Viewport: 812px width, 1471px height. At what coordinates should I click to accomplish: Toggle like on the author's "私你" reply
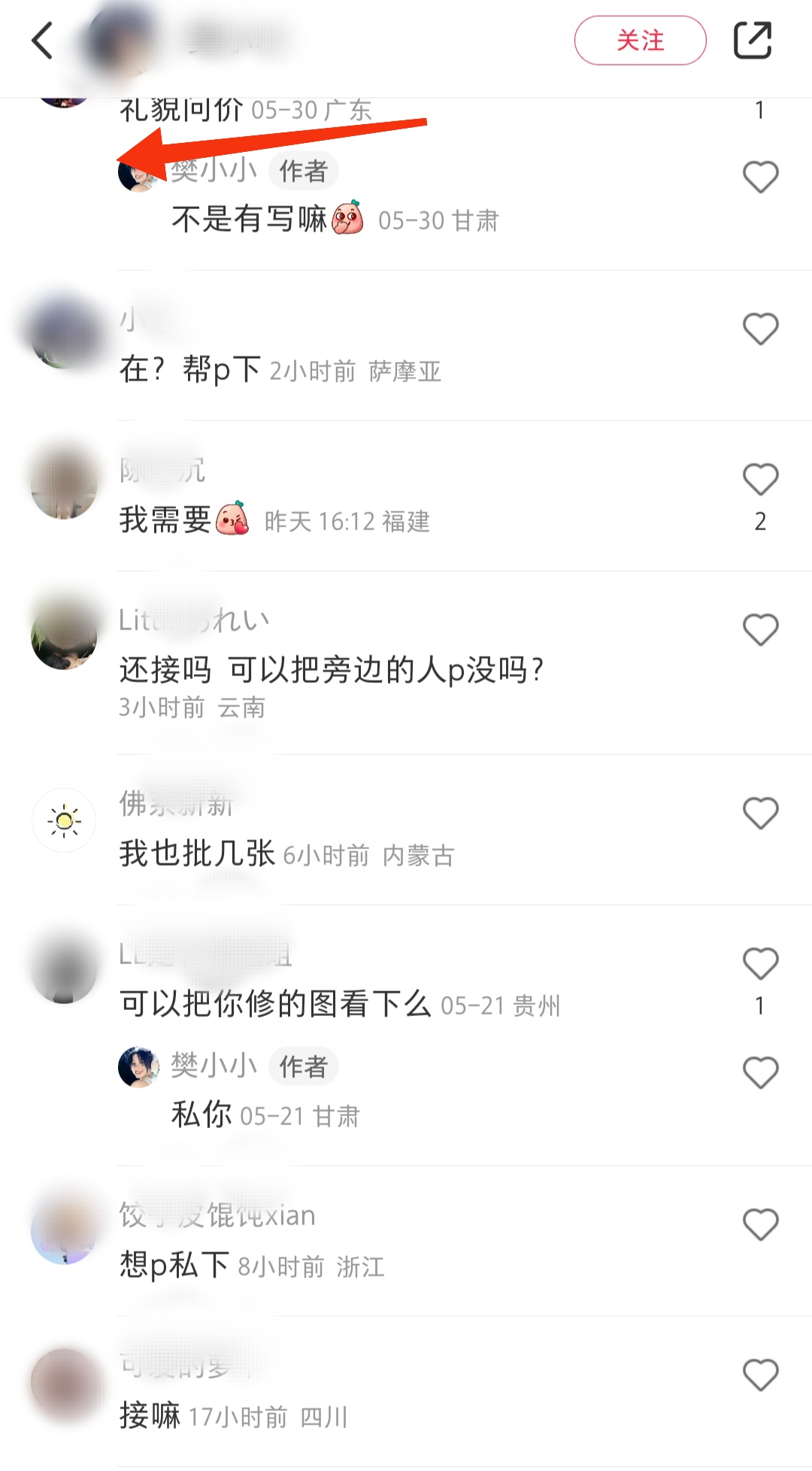(760, 1071)
